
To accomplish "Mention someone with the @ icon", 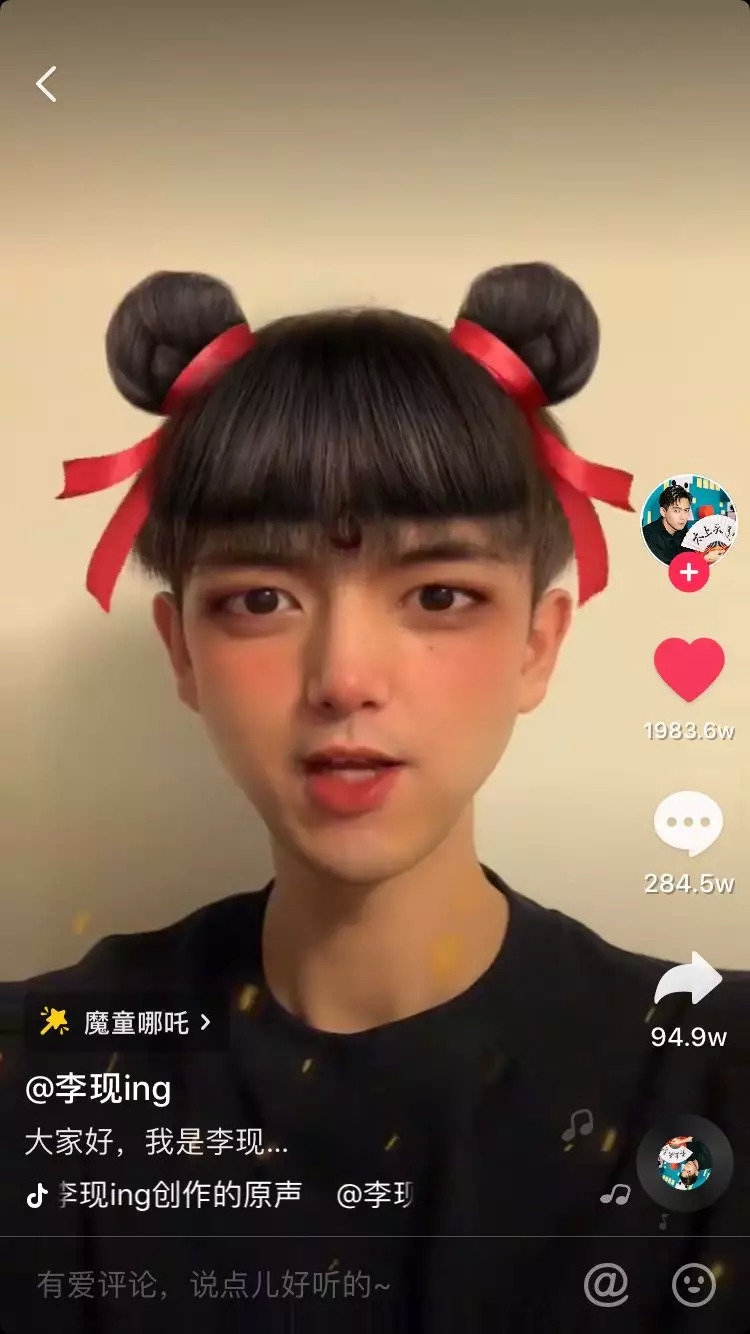I will (606, 1285).
